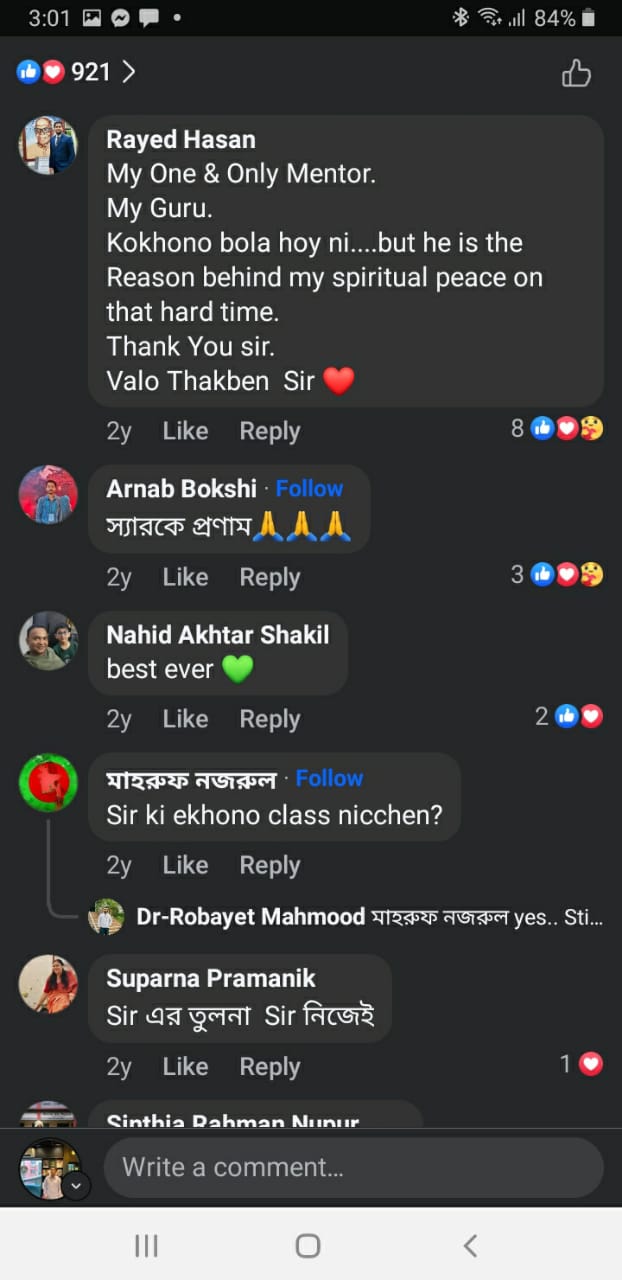Follow মাহরুফ নজরুল
Screen dimensions: 622x1280
329,778
